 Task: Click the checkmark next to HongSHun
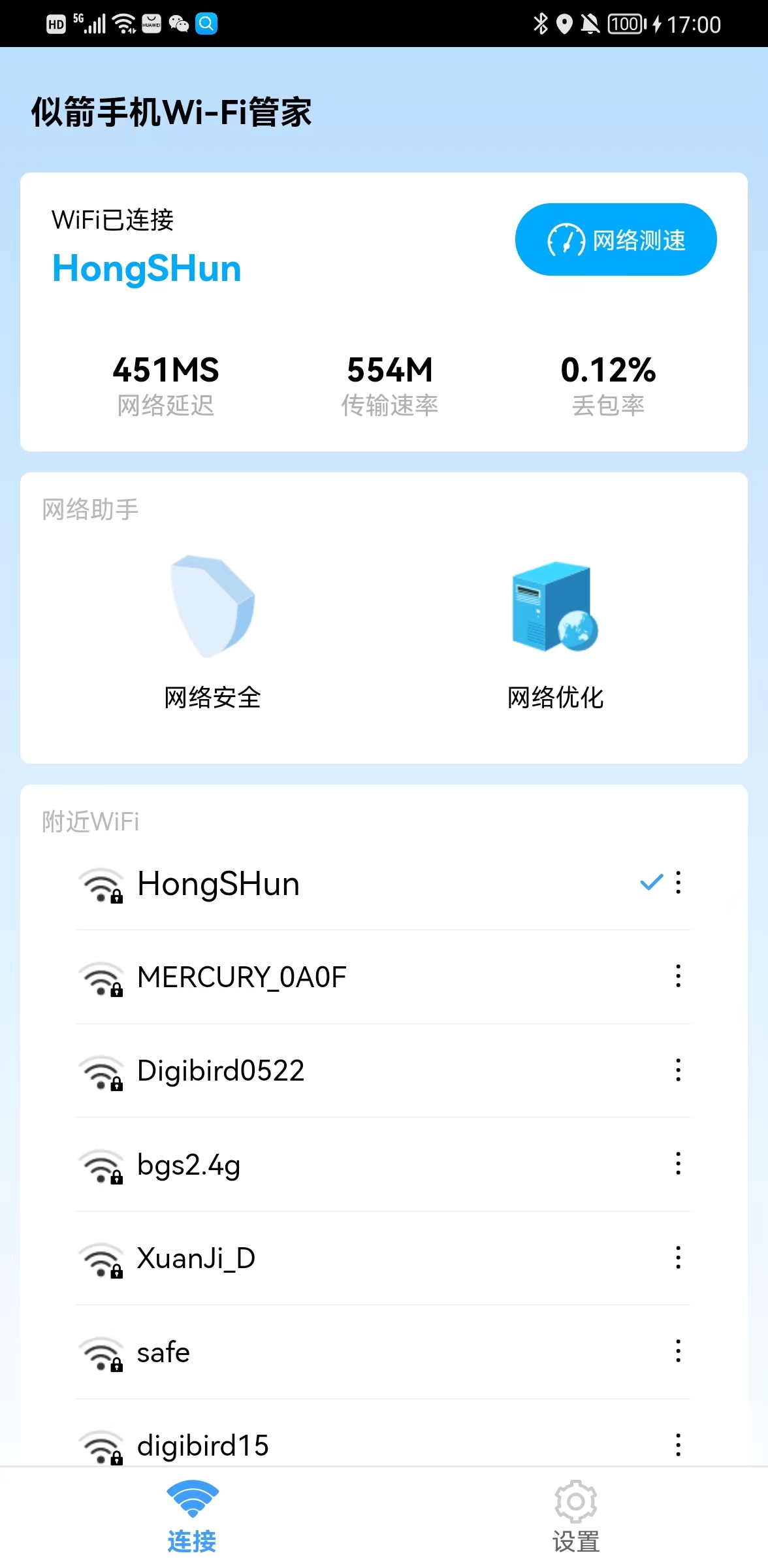pyautogui.click(x=650, y=883)
